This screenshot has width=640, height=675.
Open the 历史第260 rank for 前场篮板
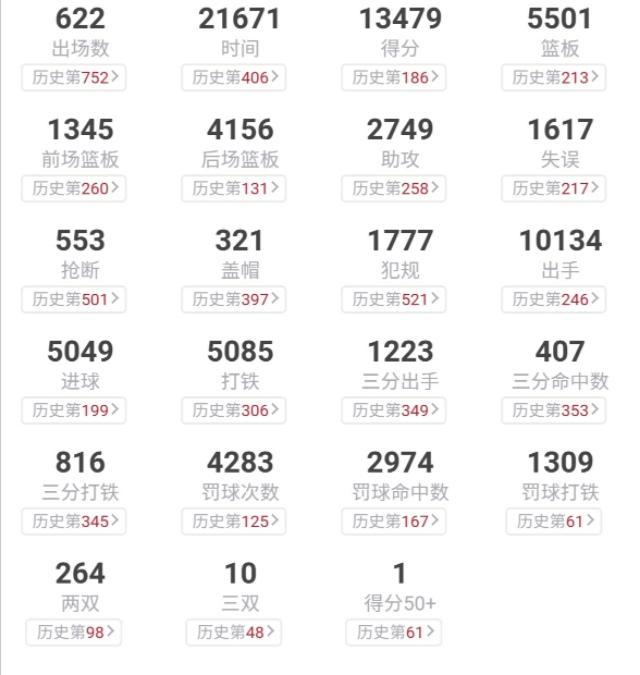pyautogui.click(x=74, y=188)
